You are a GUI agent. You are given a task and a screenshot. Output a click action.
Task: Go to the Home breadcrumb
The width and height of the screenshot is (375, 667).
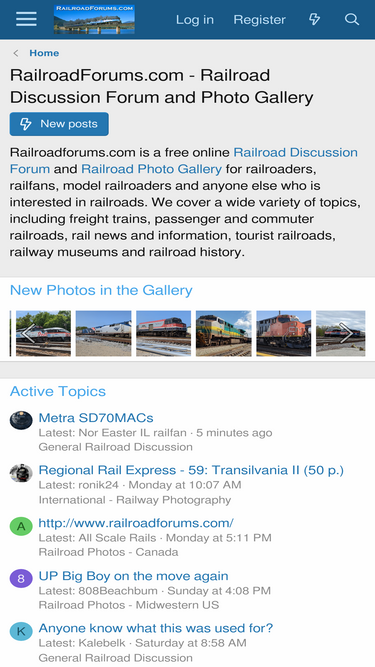pyautogui.click(x=44, y=53)
